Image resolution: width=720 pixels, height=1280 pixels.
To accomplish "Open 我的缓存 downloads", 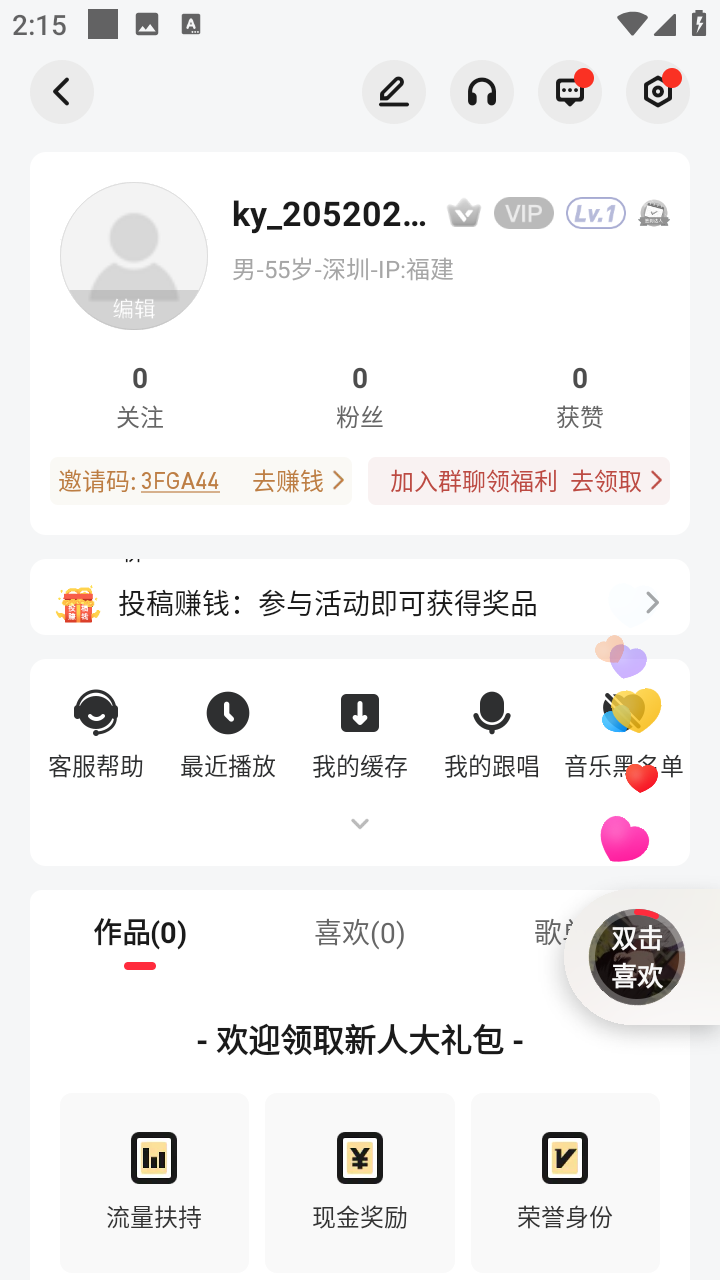I will click(360, 734).
